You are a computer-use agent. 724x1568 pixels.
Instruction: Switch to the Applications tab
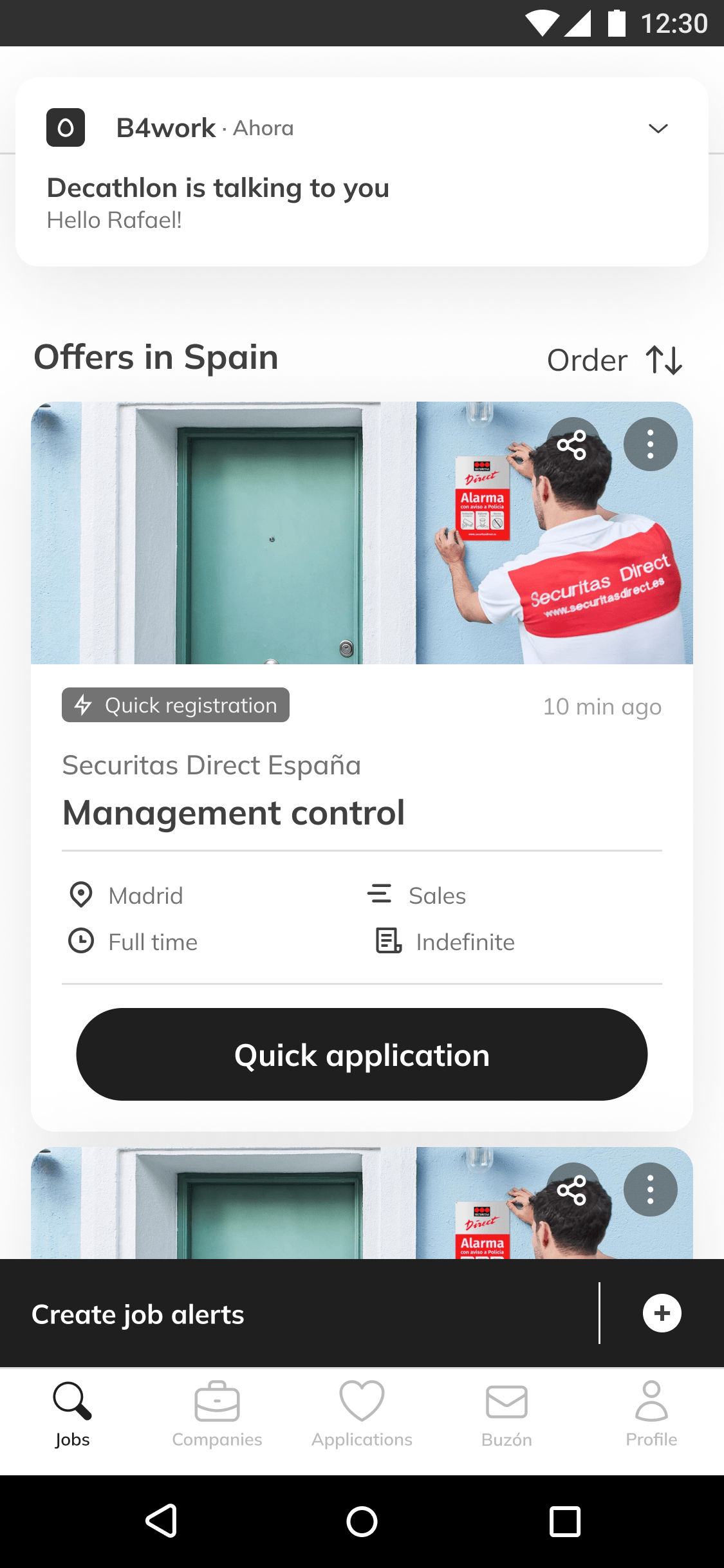pyautogui.click(x=362, y=1414)
